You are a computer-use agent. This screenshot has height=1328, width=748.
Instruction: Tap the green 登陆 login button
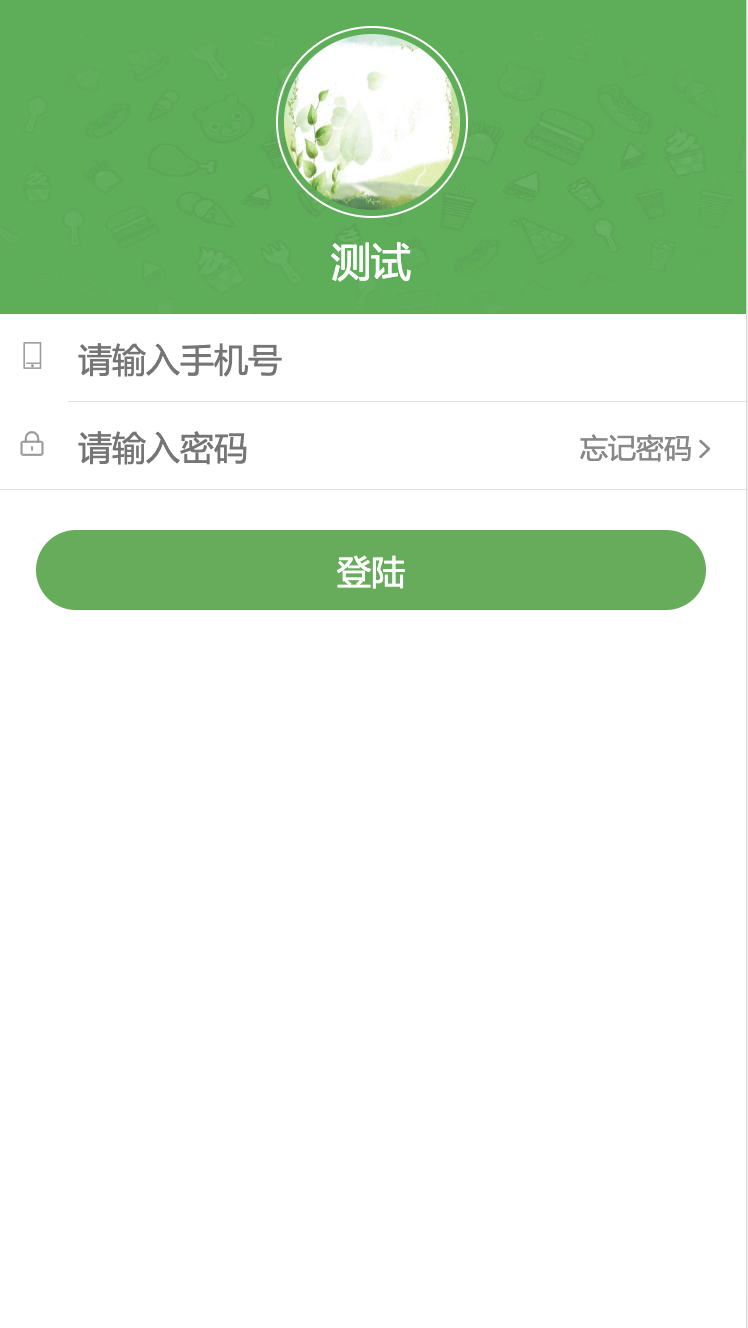point(371,570)
